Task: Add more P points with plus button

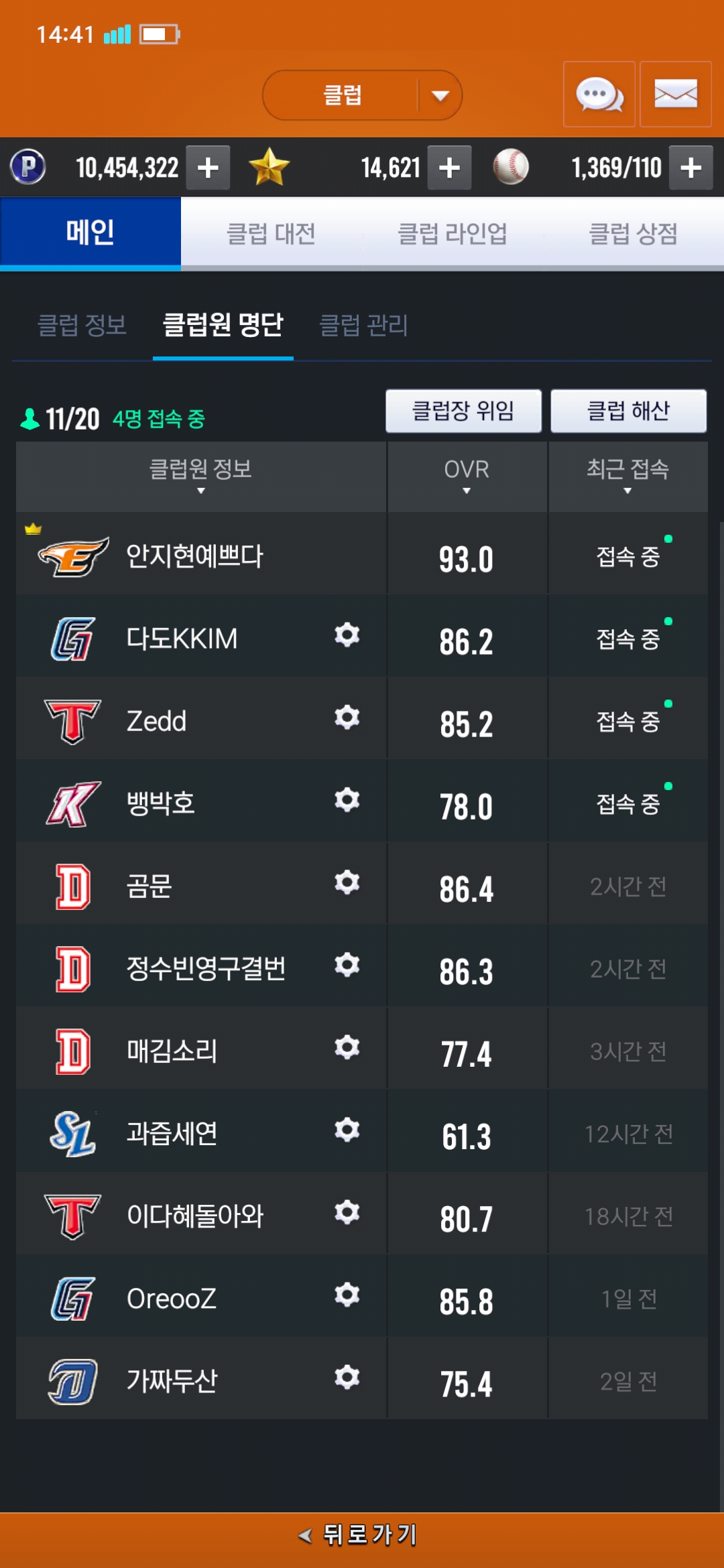Action: (208, 168)
